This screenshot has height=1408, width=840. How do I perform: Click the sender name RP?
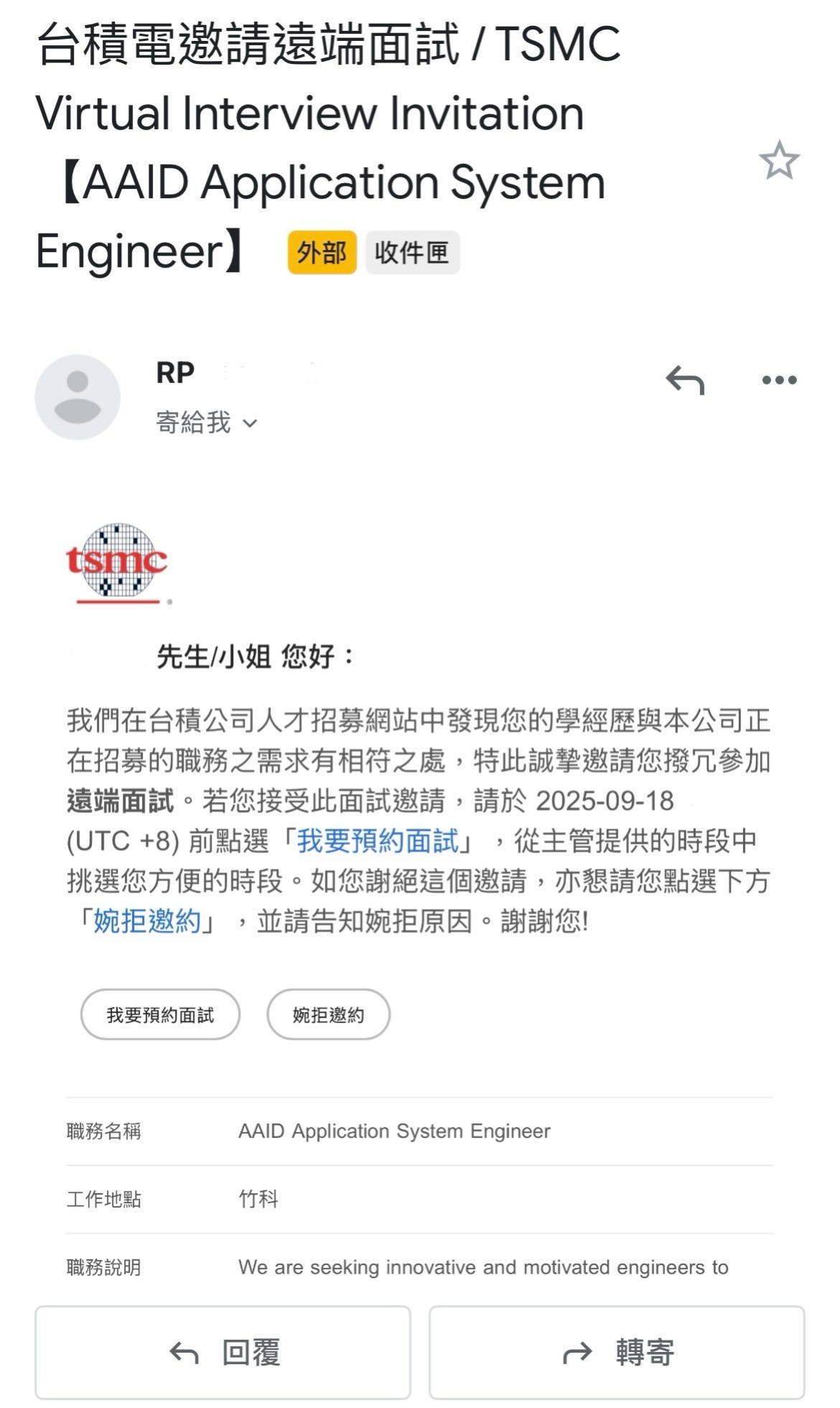point(174,372)
